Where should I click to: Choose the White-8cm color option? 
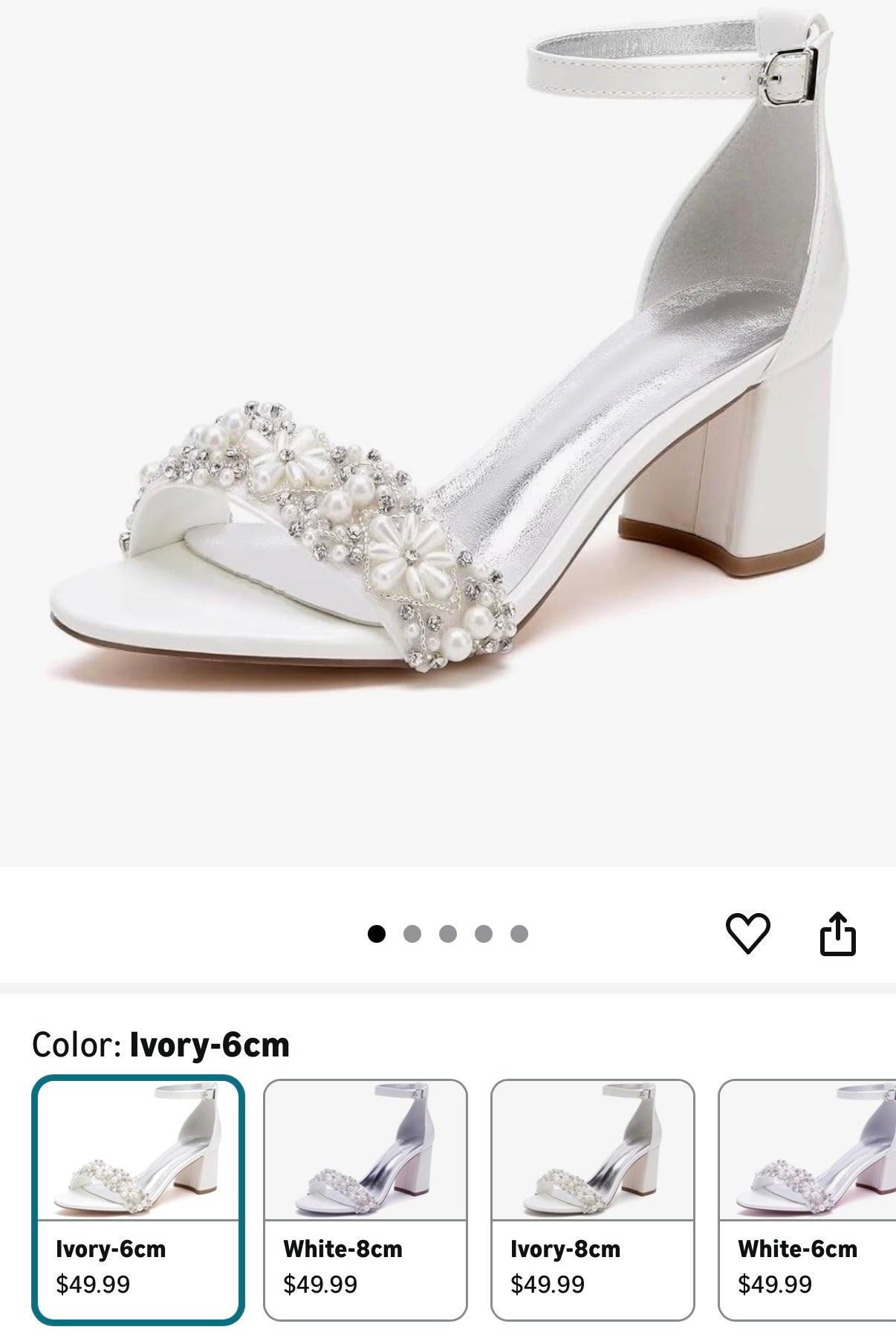(x=366, y=1200)
